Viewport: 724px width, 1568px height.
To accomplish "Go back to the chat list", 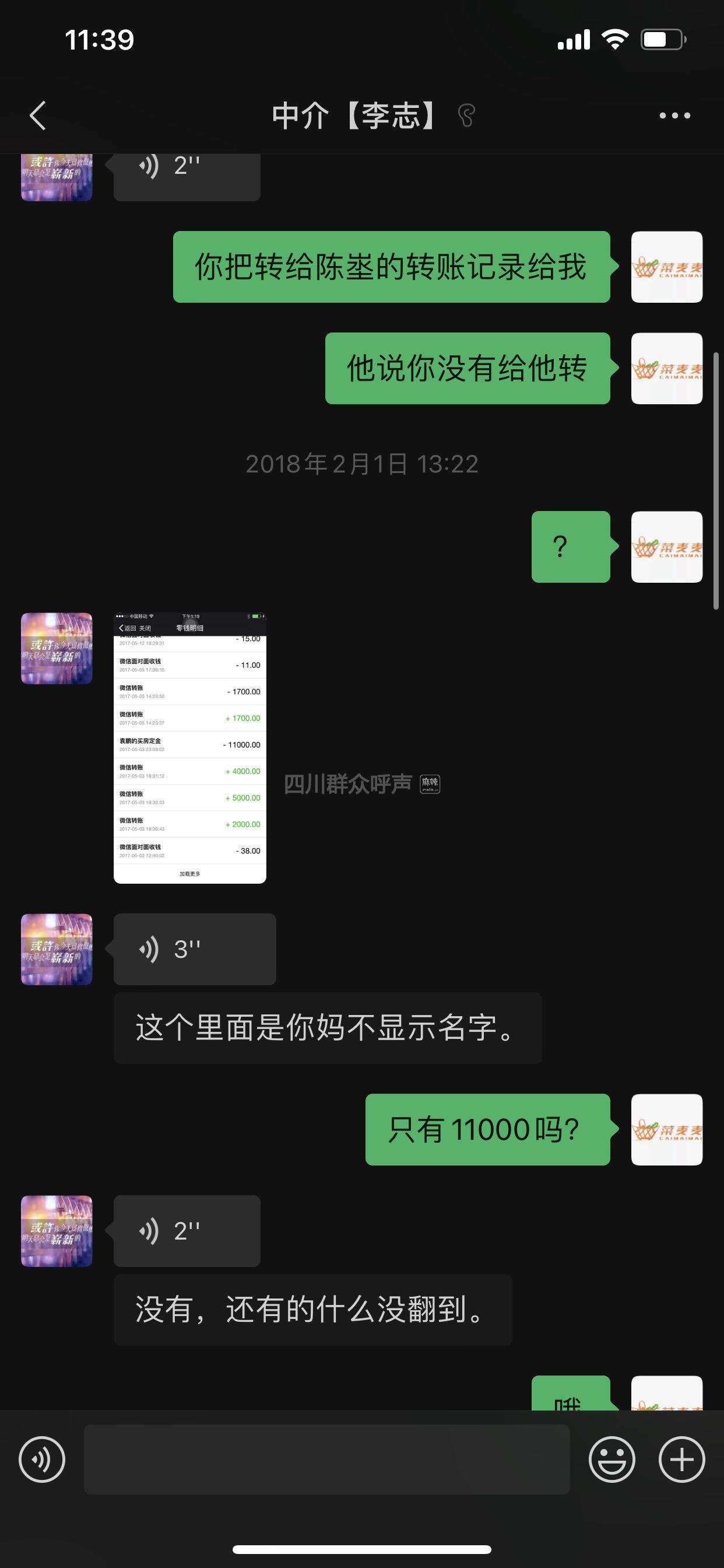I will pyautogui.click(x=38, y=115).
